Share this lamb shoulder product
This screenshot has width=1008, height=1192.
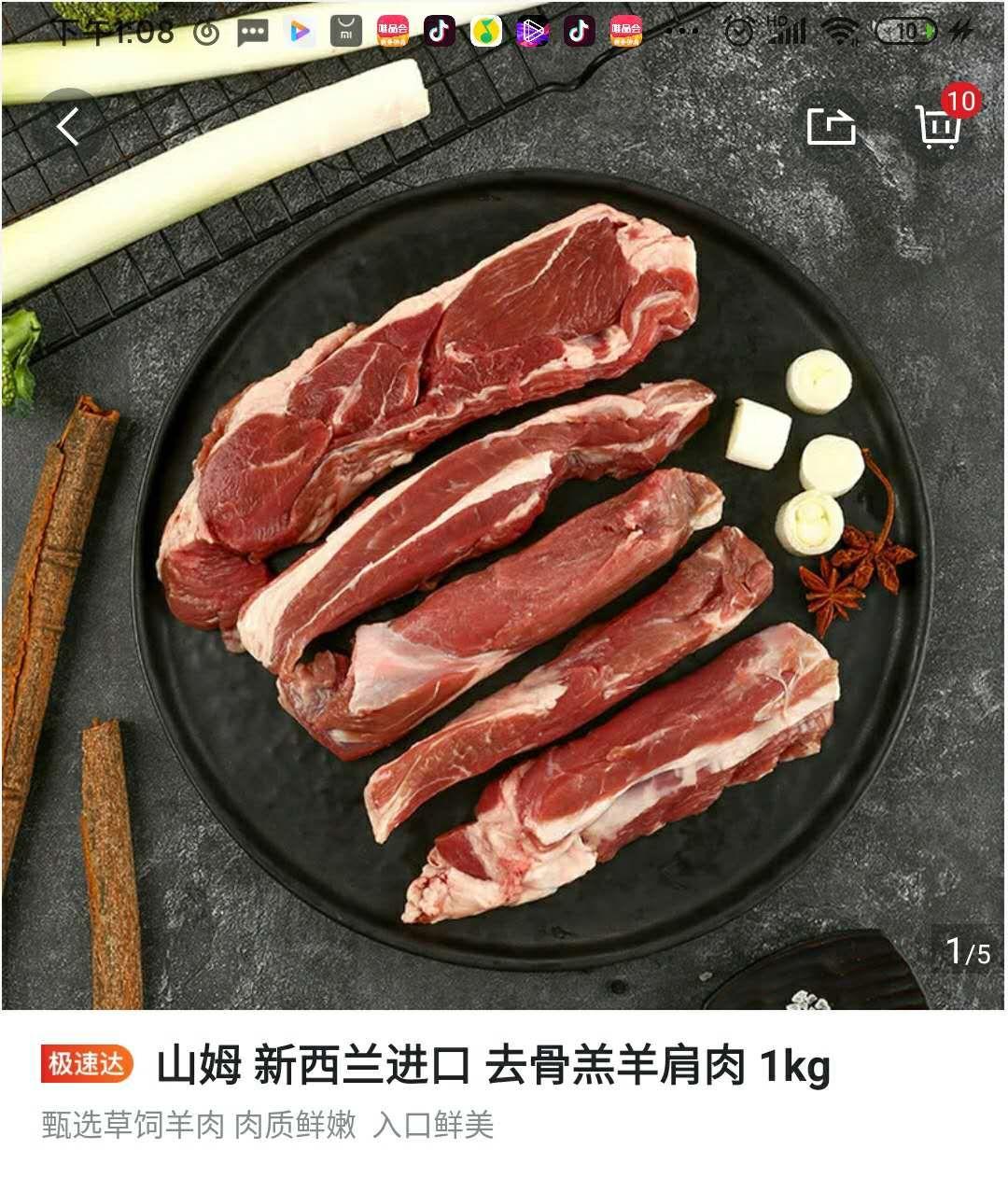[831, 127]
